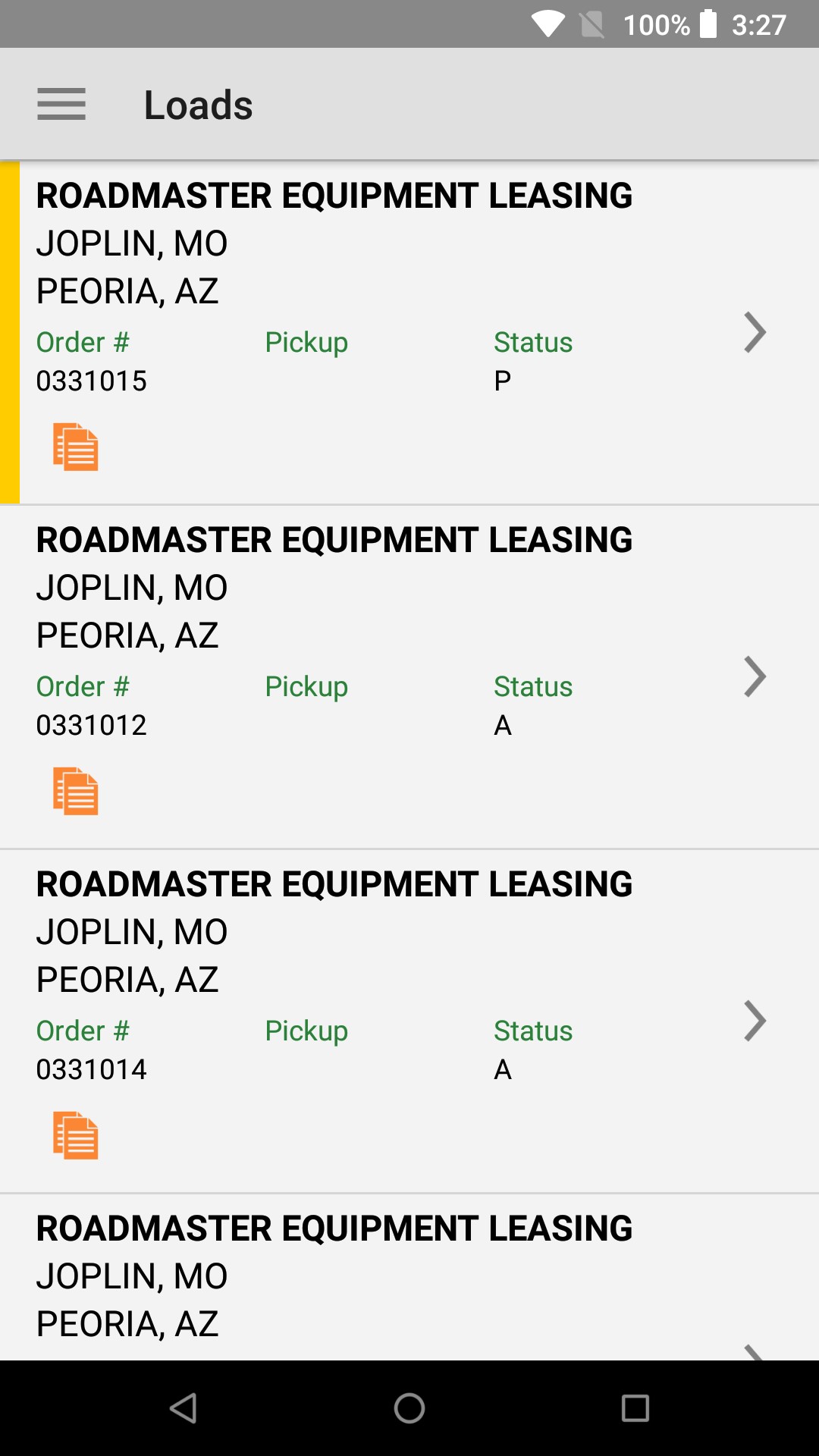Open load with order number 0331012
This screenshot has width=819, height=1456.
click(x=409, y=677)
